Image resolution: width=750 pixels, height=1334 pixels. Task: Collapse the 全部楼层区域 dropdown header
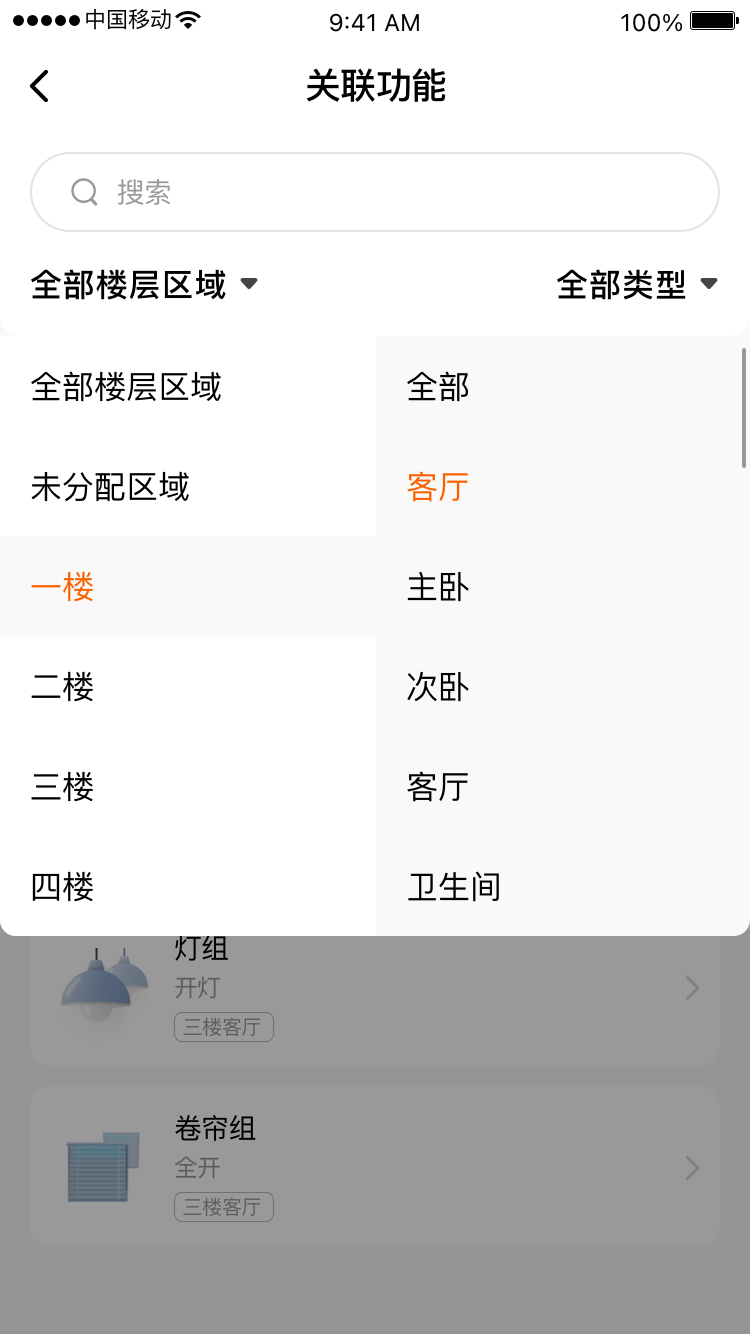145,285
